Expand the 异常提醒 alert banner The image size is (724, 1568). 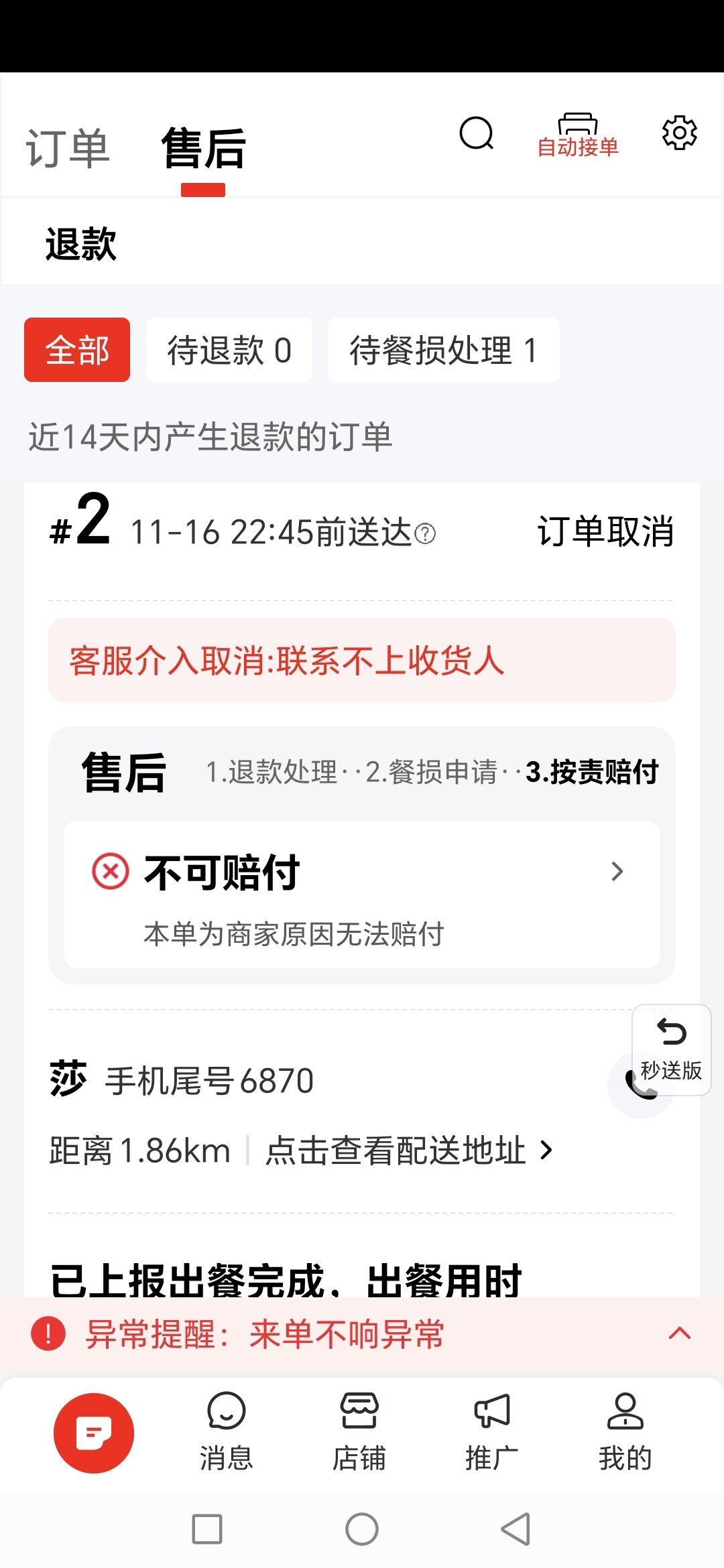point(679,1333)
